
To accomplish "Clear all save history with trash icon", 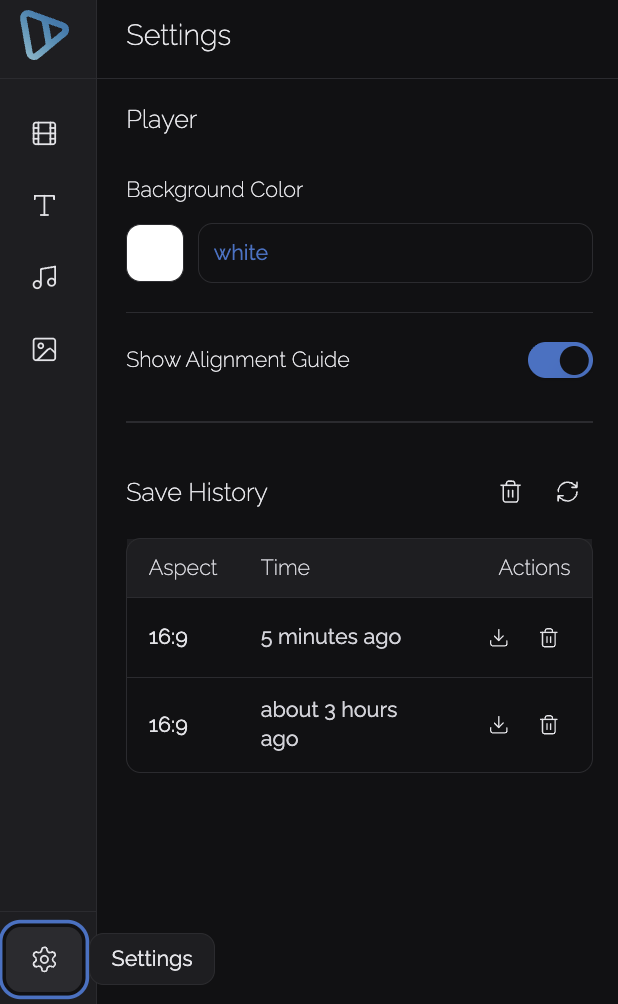I will tap(510, 492).
